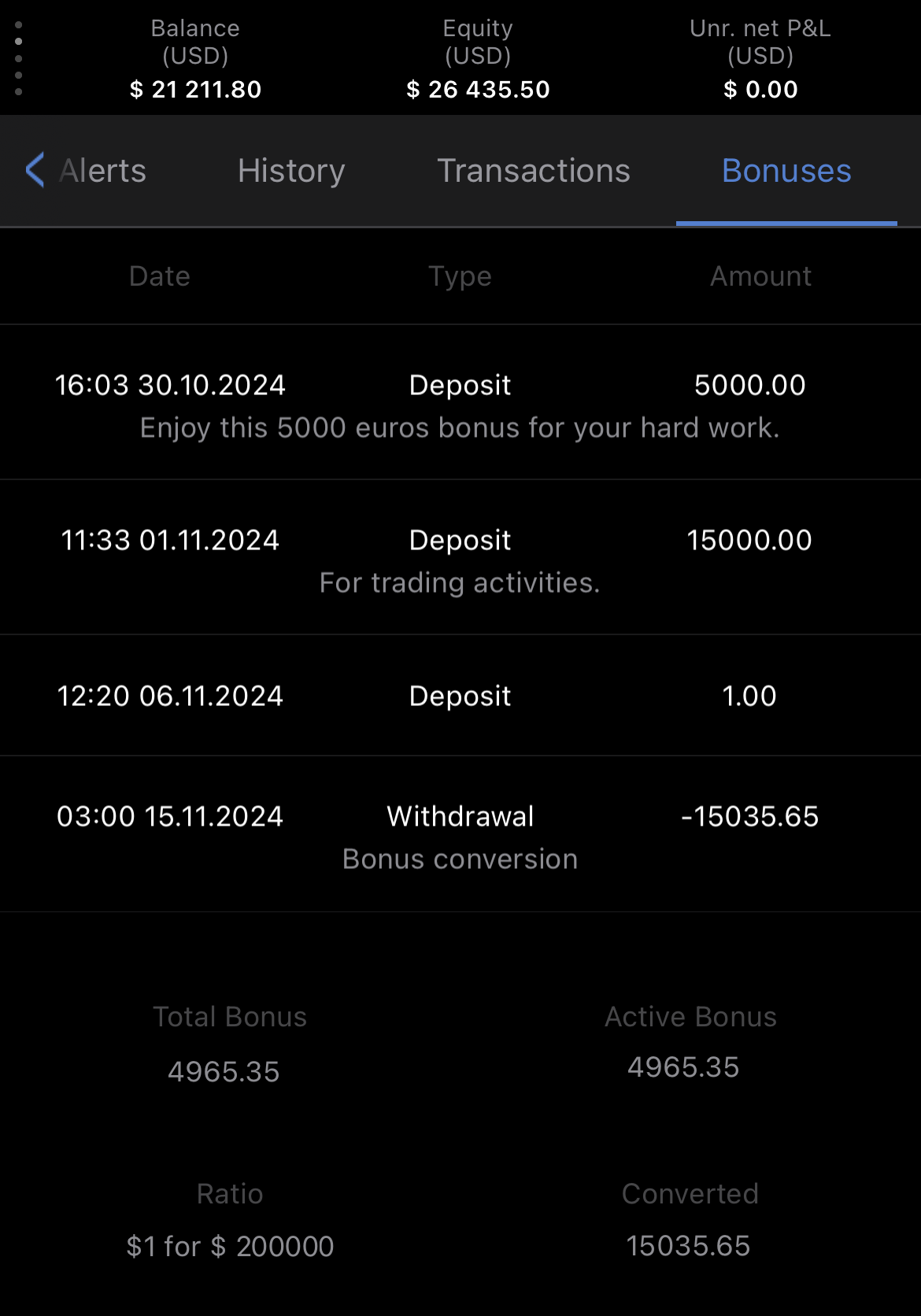Select the Unr. net P&L value
The image size is (921, 1316).
click(760, 89)
